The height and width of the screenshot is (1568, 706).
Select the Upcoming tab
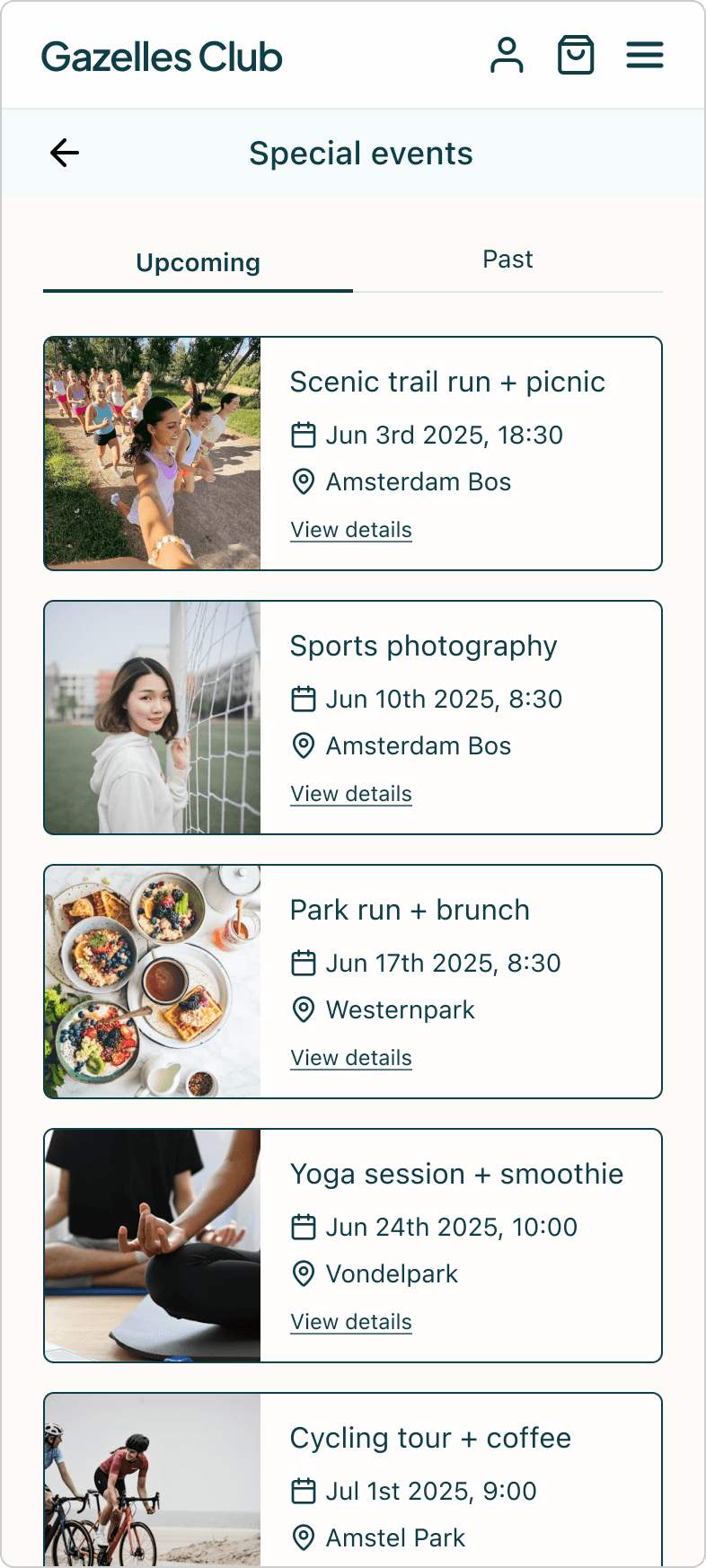pyautogui.click(x=198, y=263)
